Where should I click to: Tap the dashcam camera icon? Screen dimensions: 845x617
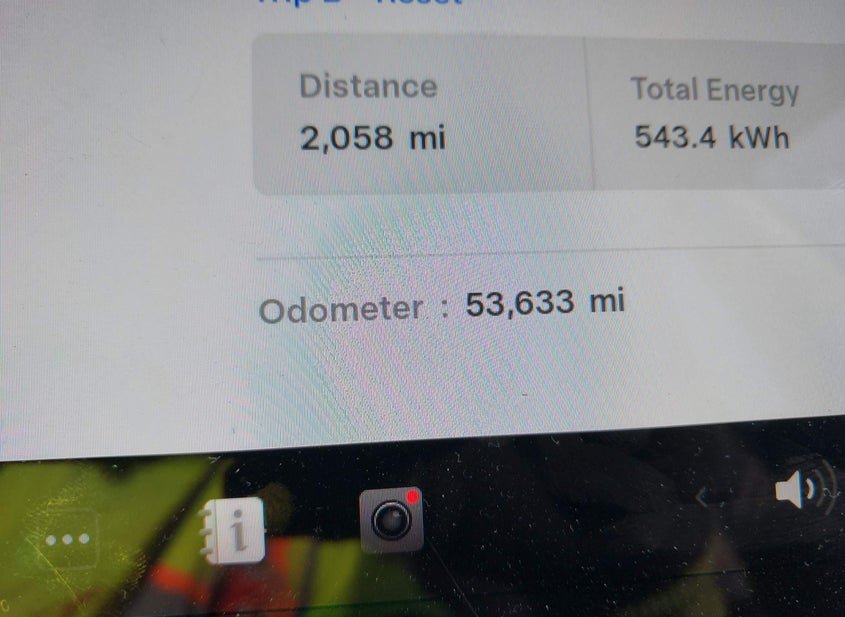click(x=391, y=520)
